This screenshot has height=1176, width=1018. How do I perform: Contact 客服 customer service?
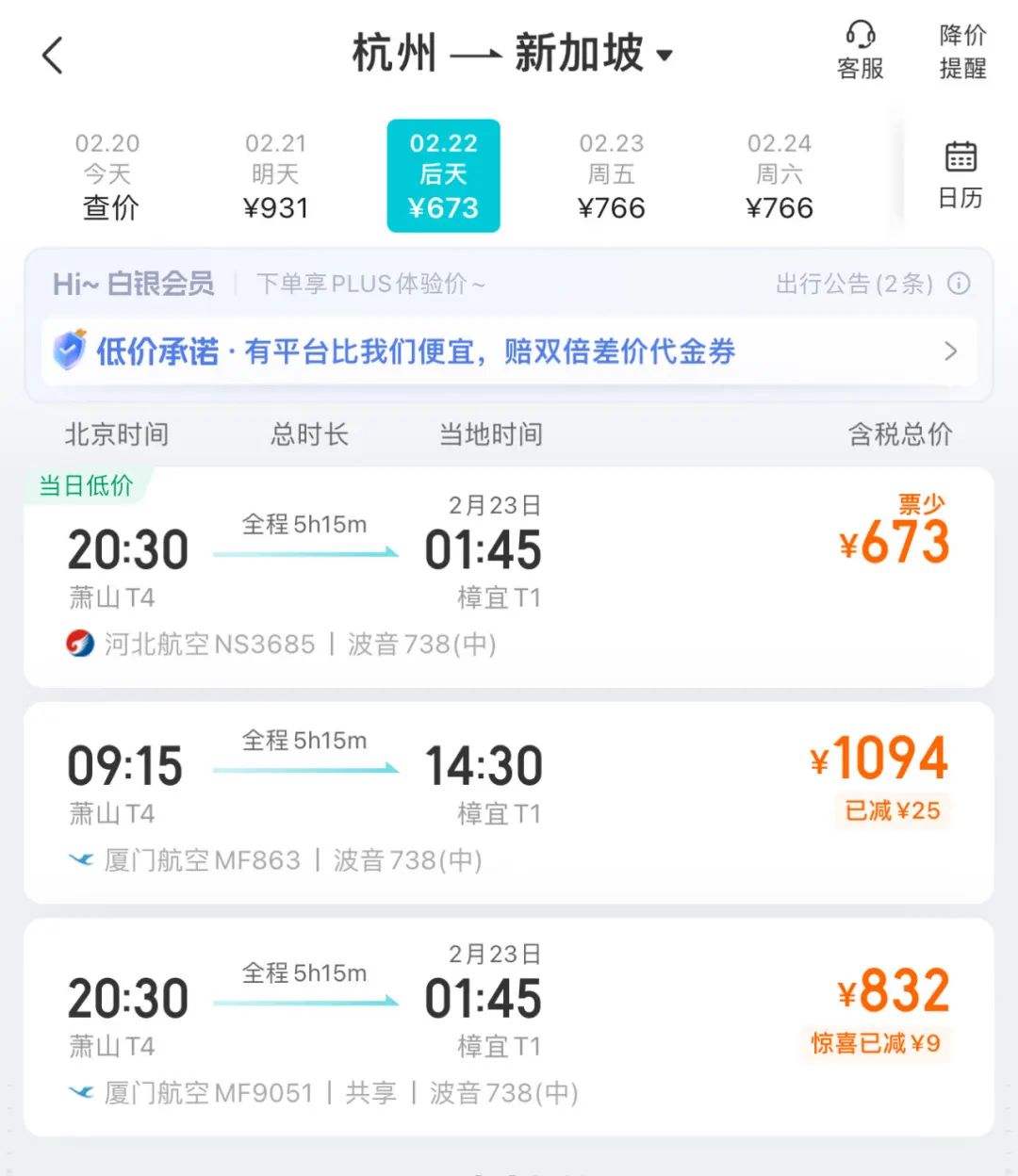coord(860,52)
